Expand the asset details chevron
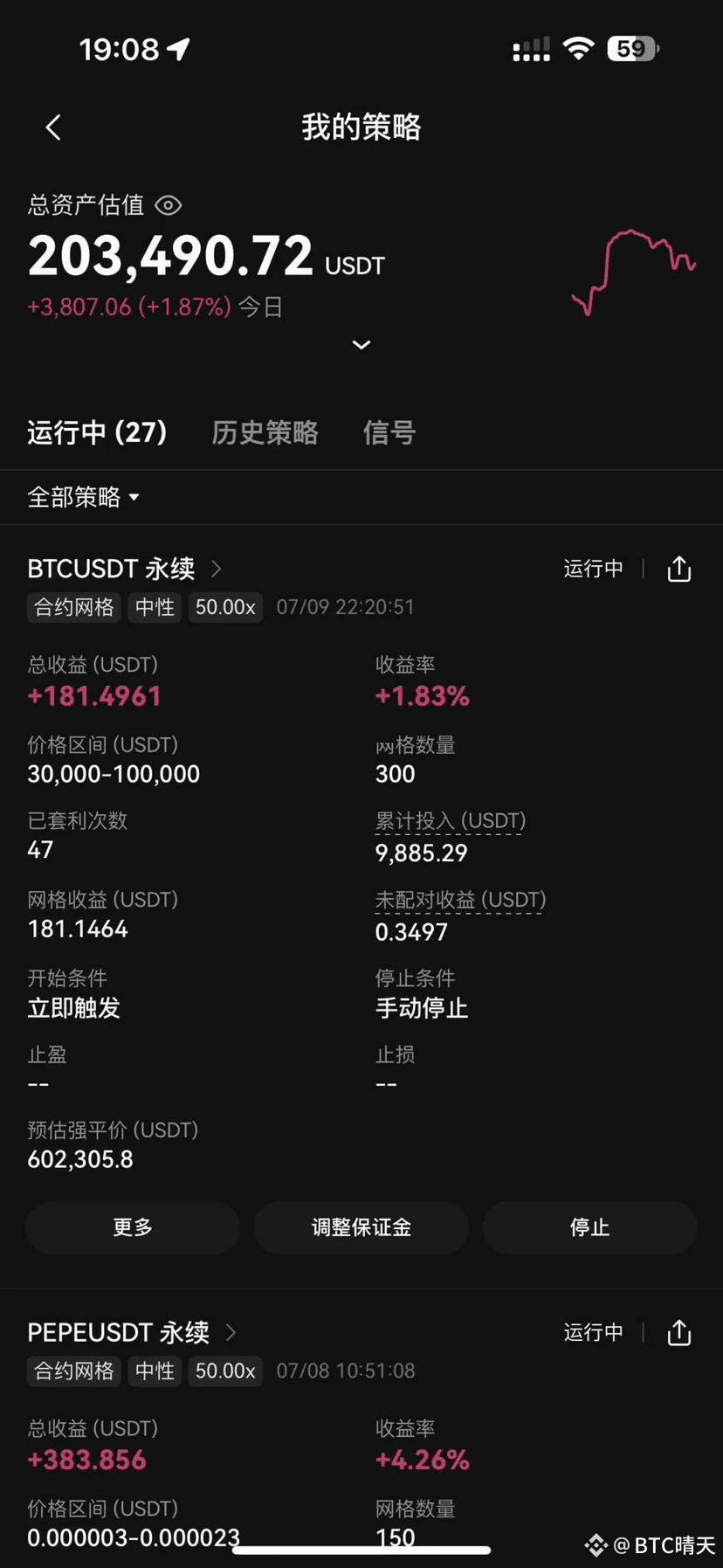 click(361, 345)
